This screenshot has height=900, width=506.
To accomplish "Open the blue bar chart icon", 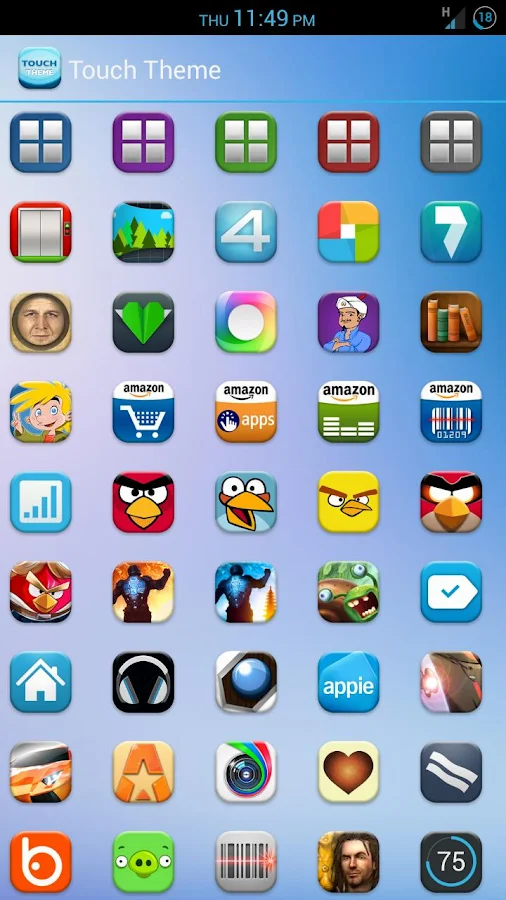I will [41, 502].
